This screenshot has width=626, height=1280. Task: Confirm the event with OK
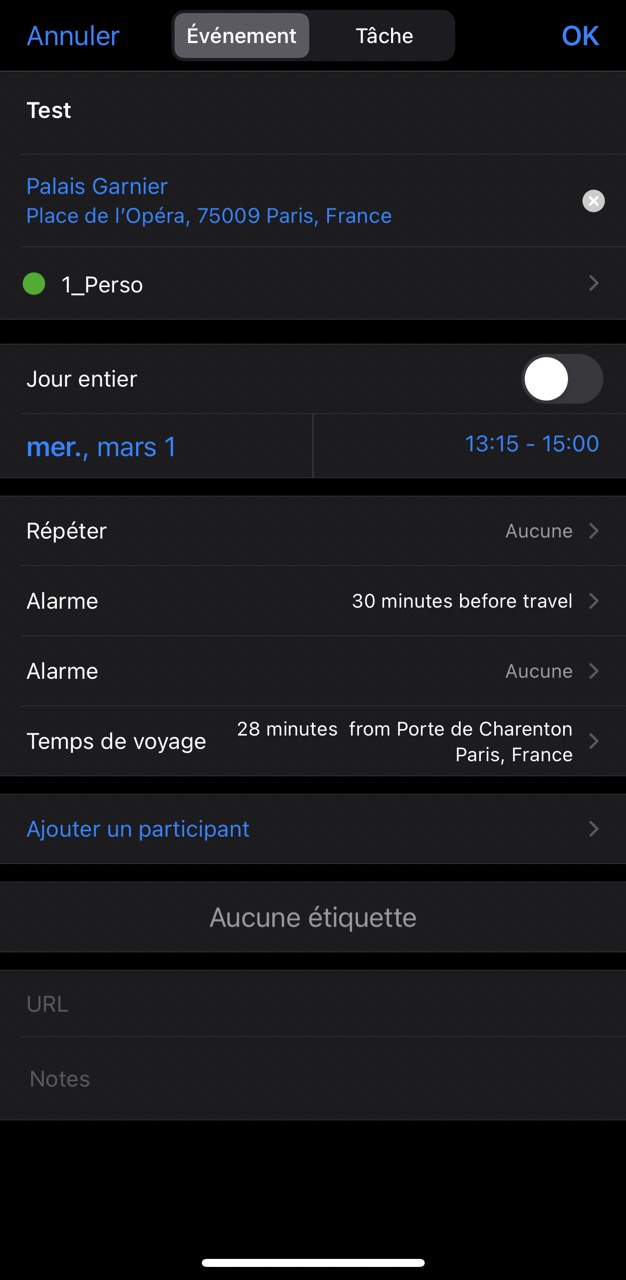[580, 36]
